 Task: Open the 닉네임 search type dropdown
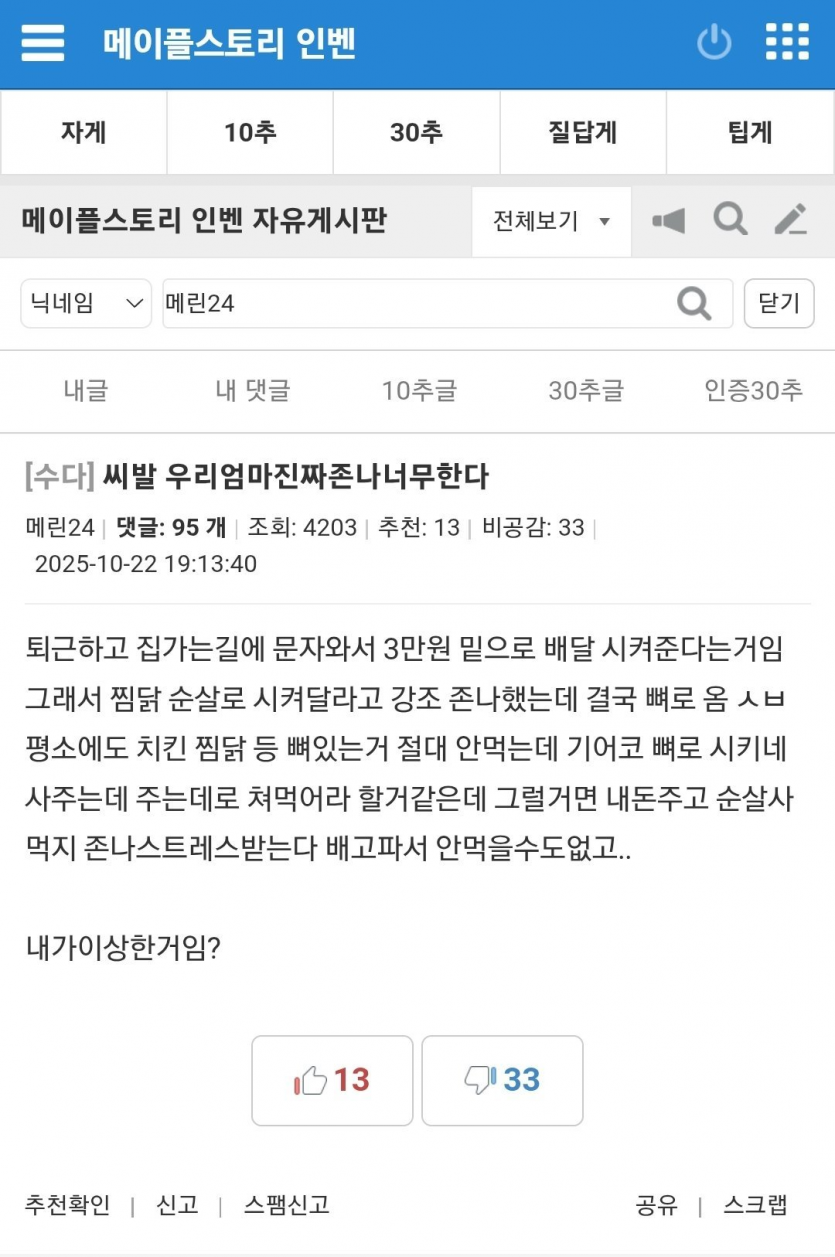click(86, 303)
